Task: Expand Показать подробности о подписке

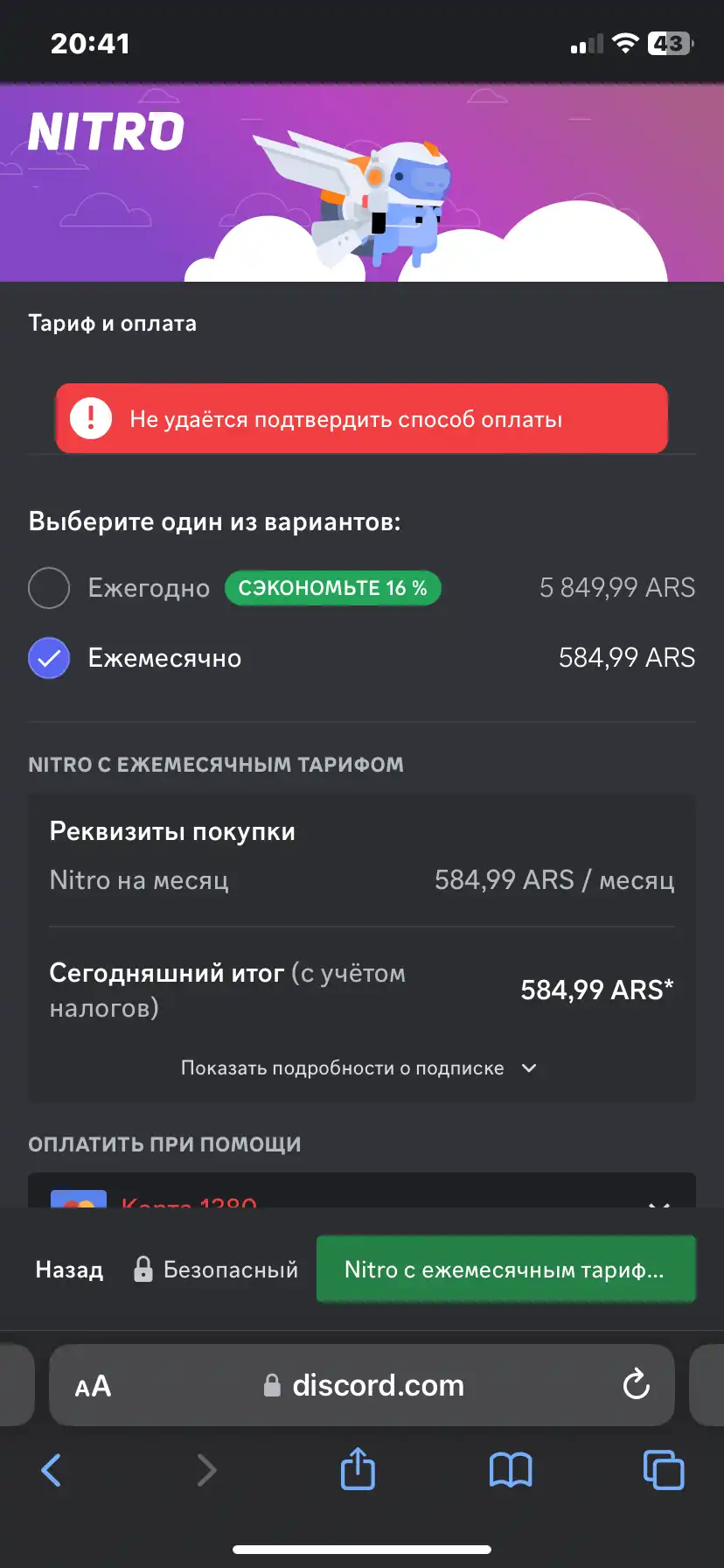Action: pyautogui.click(x=359, y=1068)
